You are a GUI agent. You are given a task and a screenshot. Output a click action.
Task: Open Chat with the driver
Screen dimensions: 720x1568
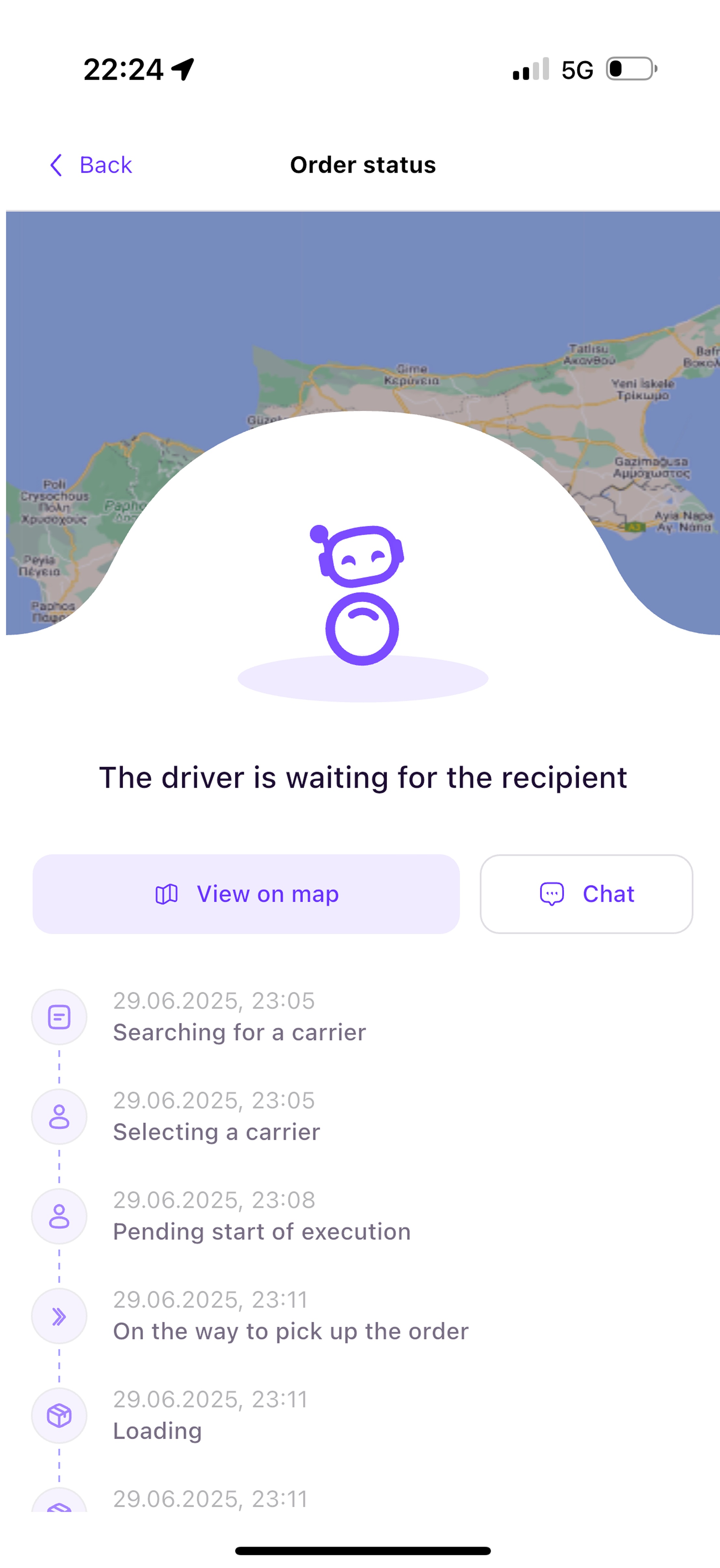coord(586,894)
